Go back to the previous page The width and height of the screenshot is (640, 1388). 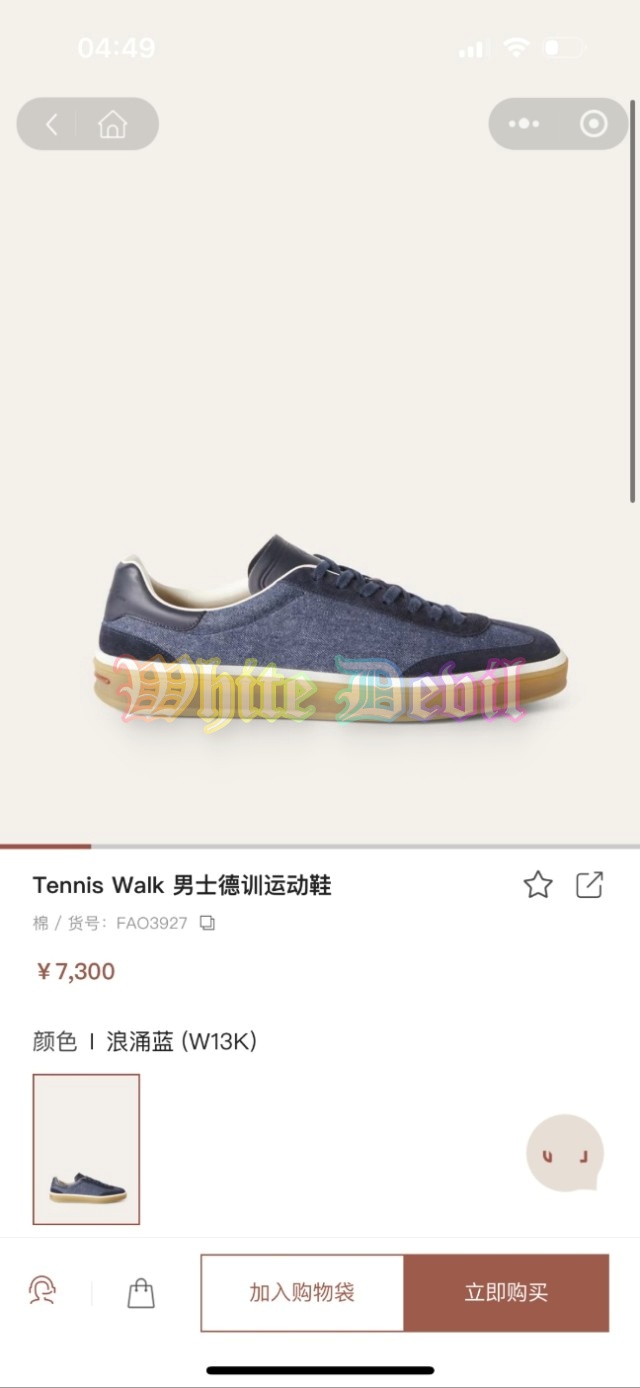[x=52, y=124]
